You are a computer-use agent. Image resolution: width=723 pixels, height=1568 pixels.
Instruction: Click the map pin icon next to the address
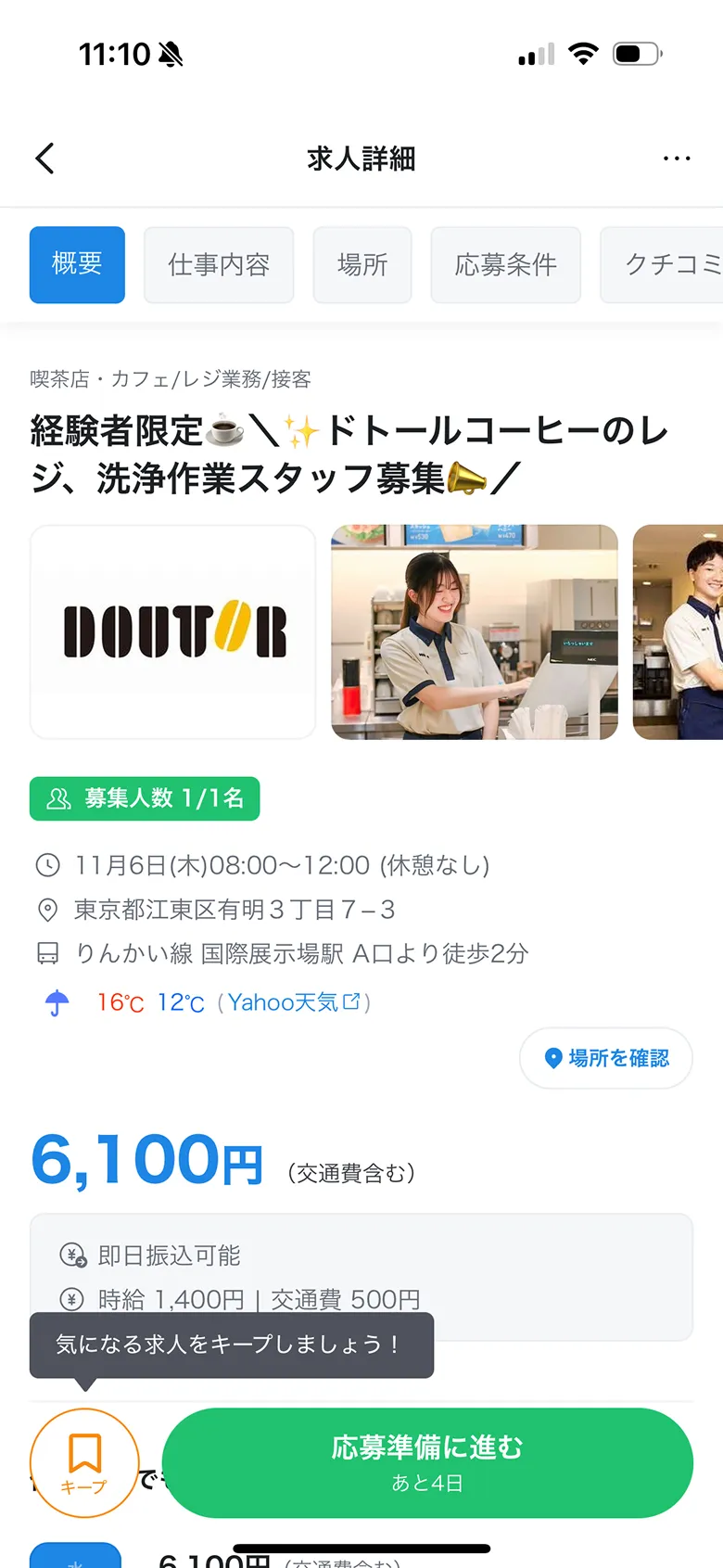(x=47, y=910)
